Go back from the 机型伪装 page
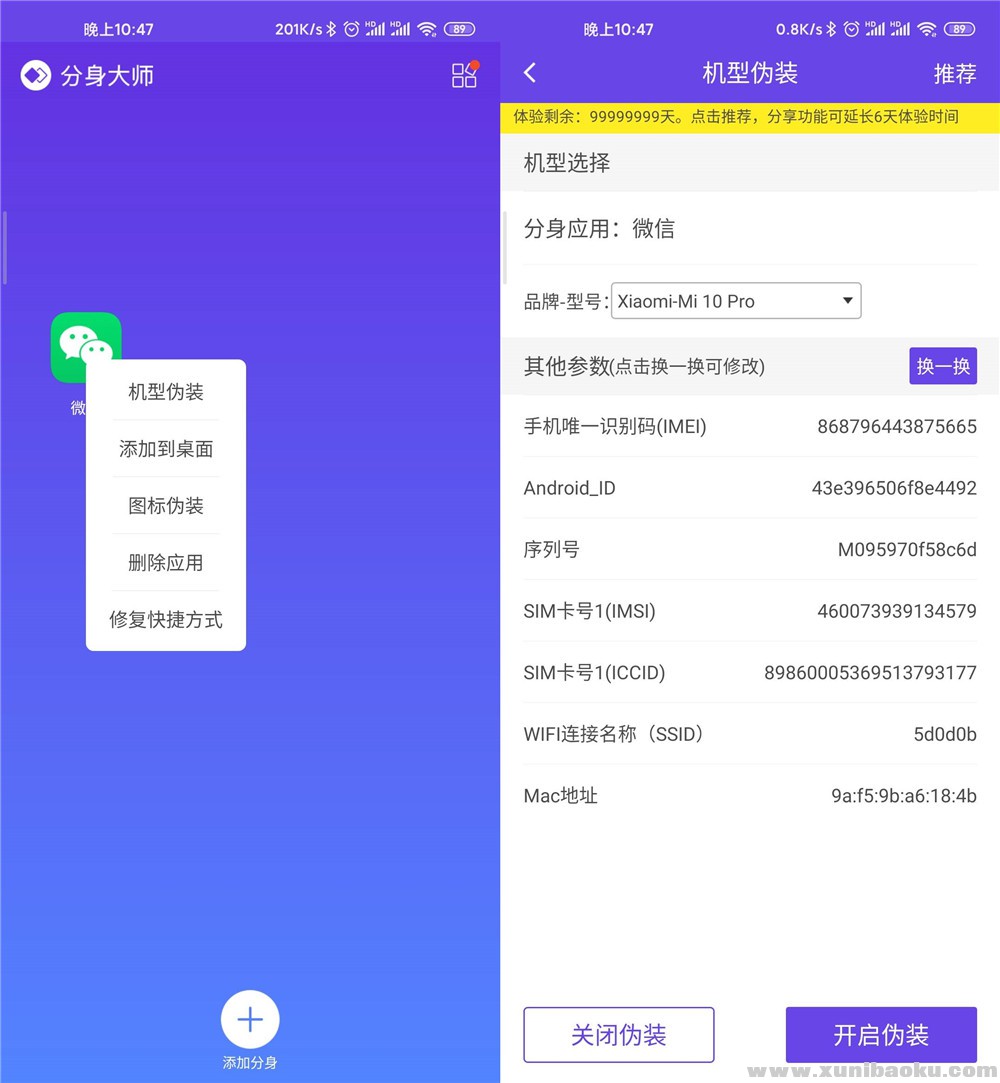 530,73
